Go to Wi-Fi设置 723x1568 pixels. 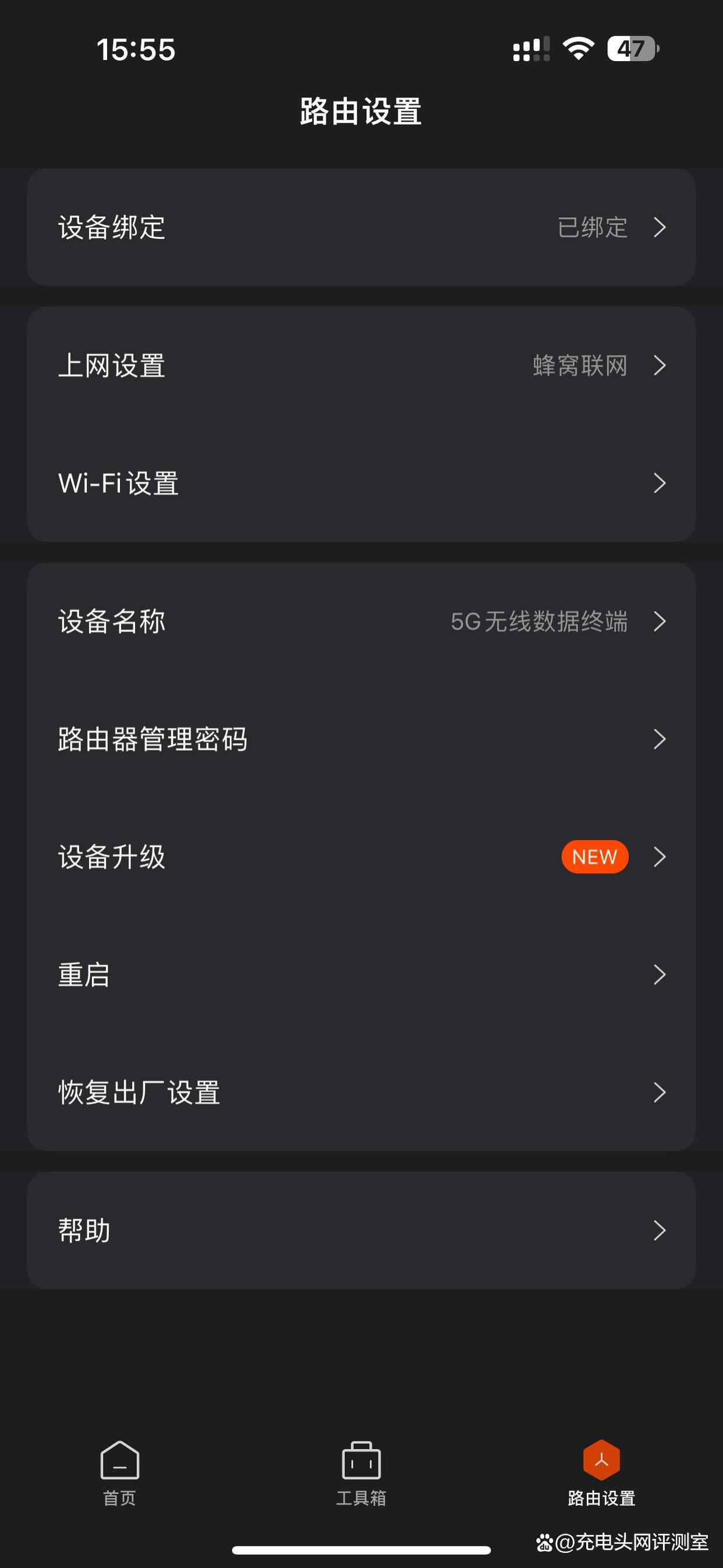point(361,483)
